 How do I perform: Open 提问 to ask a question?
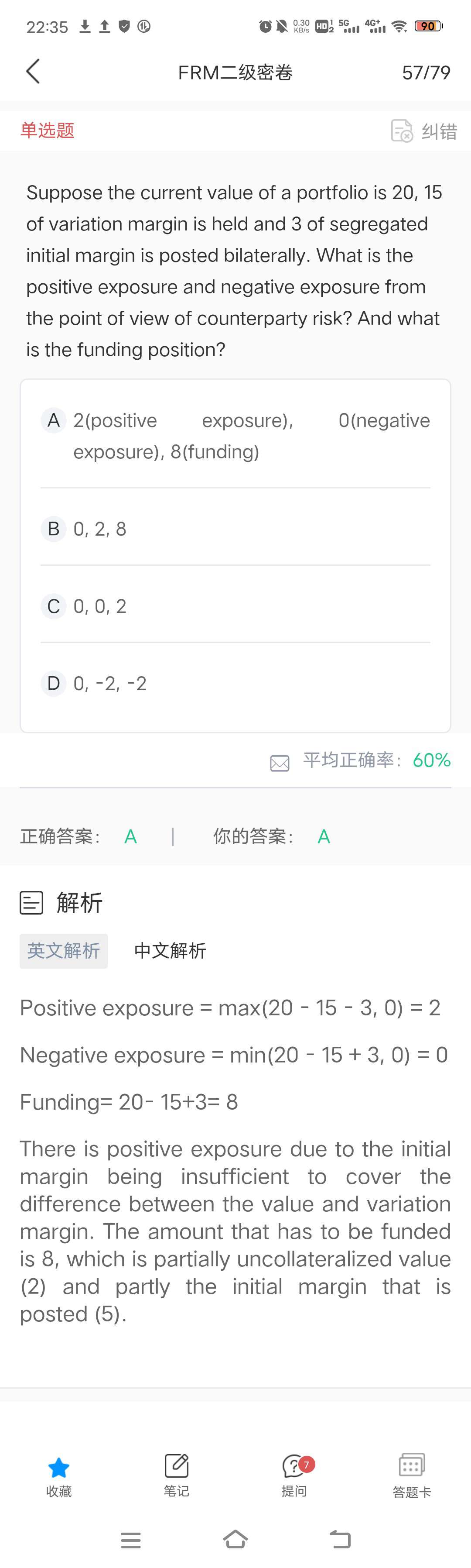coord(294,1475)
